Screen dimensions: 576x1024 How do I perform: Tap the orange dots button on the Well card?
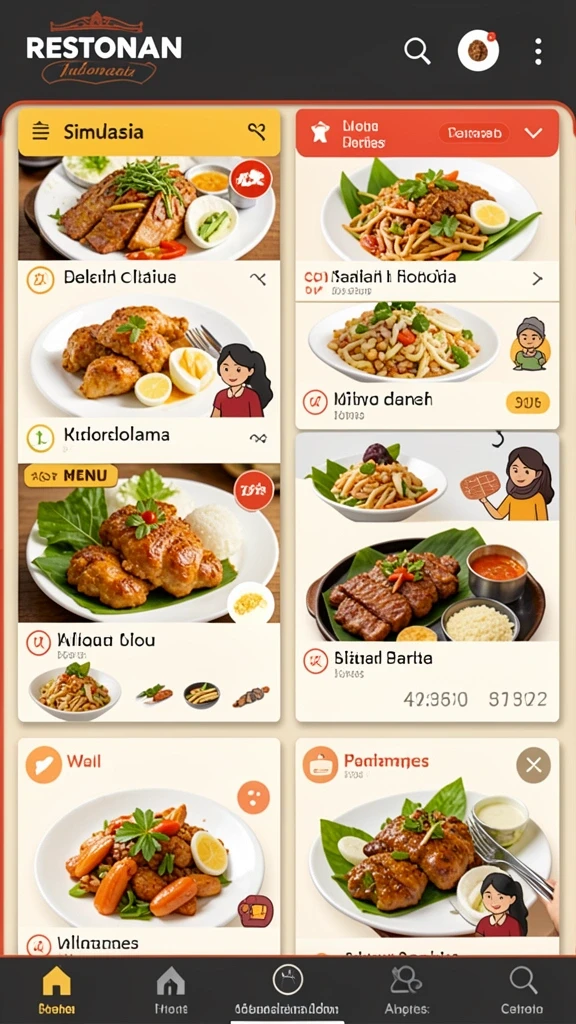click(x=253, y=797)
